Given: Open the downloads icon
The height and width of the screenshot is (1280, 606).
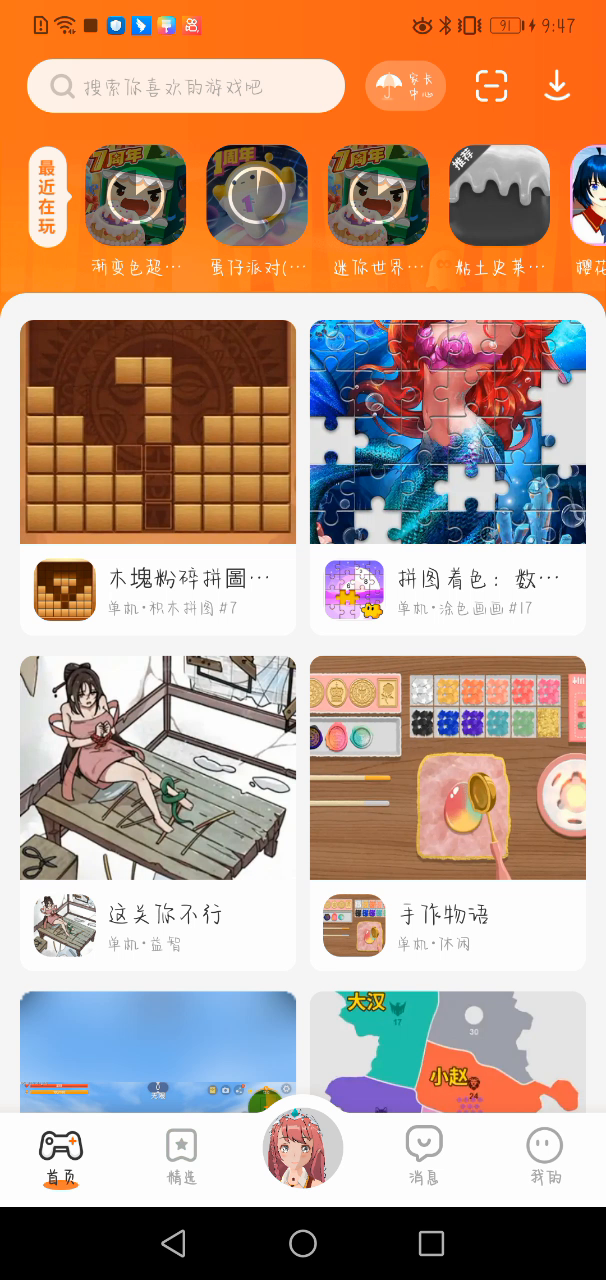Looking at the screenshot, I should click(x=557, y=87).
